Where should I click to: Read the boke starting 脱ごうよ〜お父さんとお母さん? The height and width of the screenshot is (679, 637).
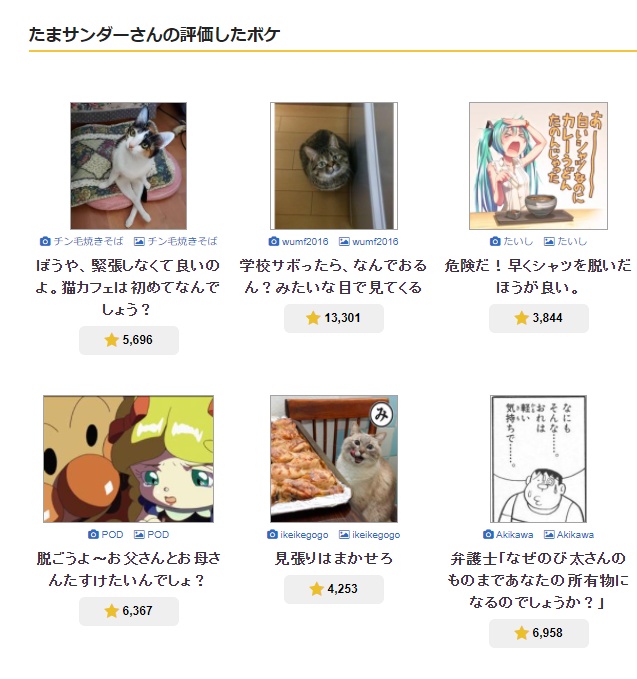point(129,569)
